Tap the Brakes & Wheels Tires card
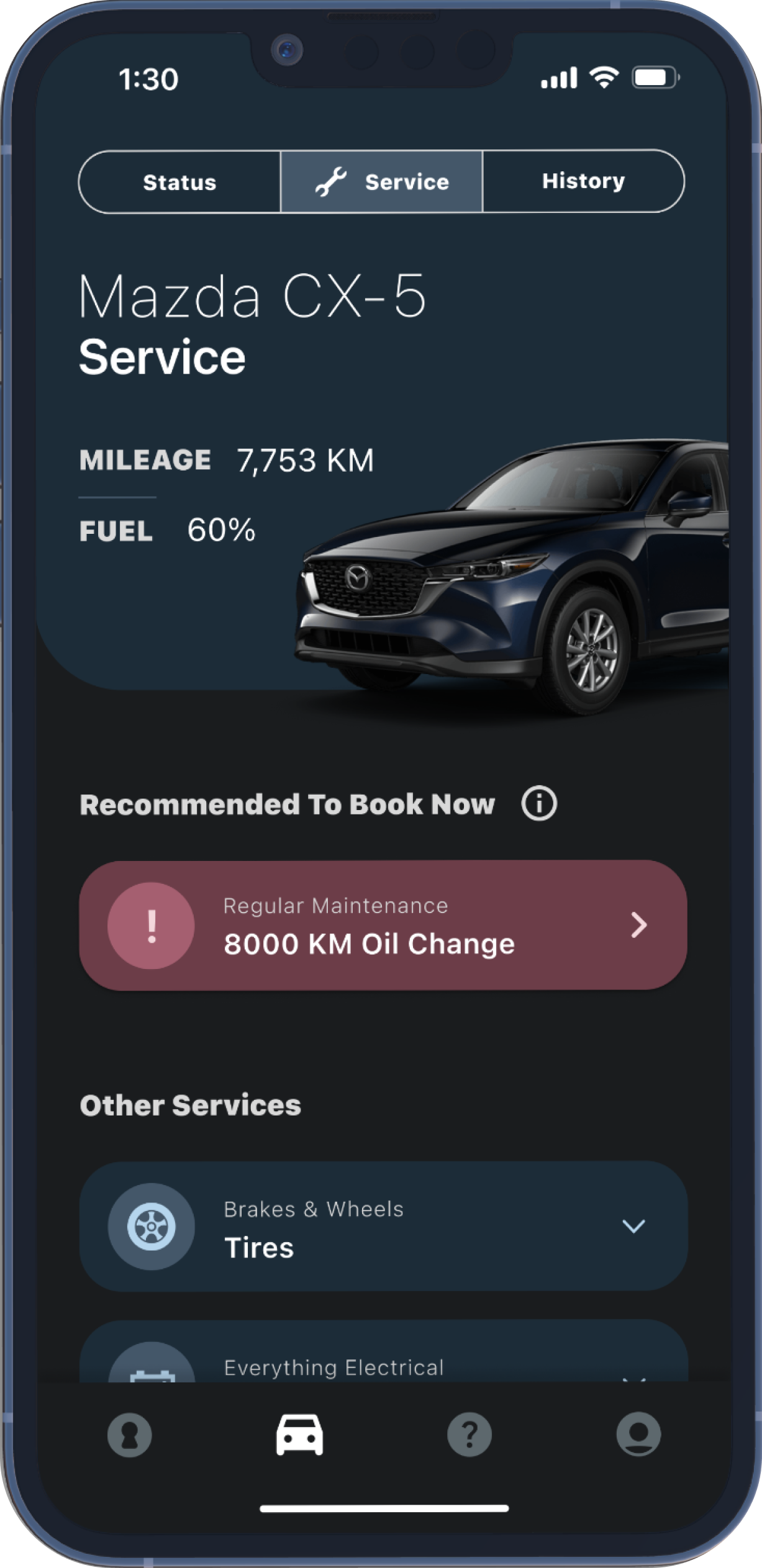The width and height of the screenshot is (762, 1568). click(x=381, y=1223)
